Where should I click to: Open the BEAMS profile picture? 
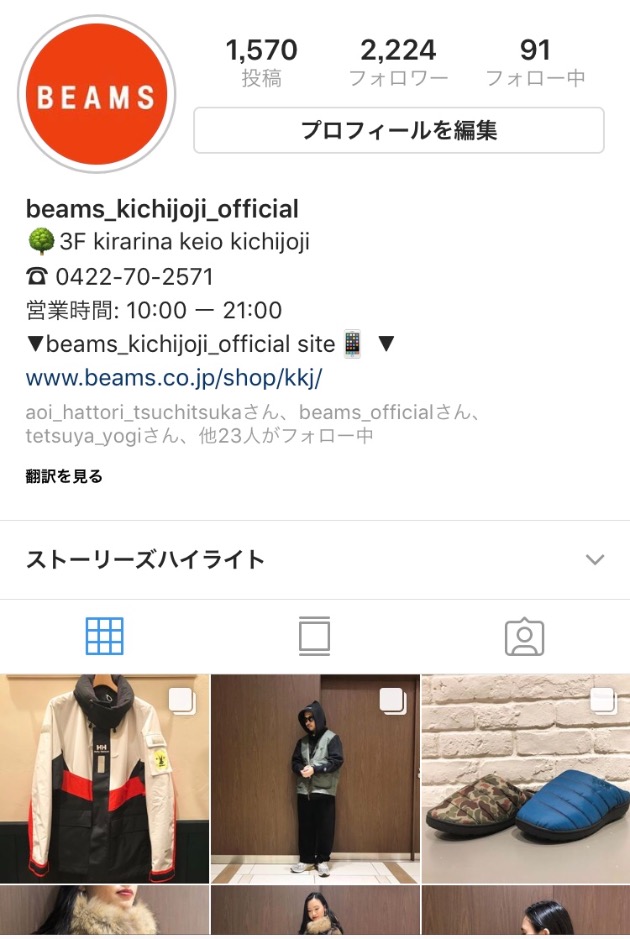coord(96,96)
